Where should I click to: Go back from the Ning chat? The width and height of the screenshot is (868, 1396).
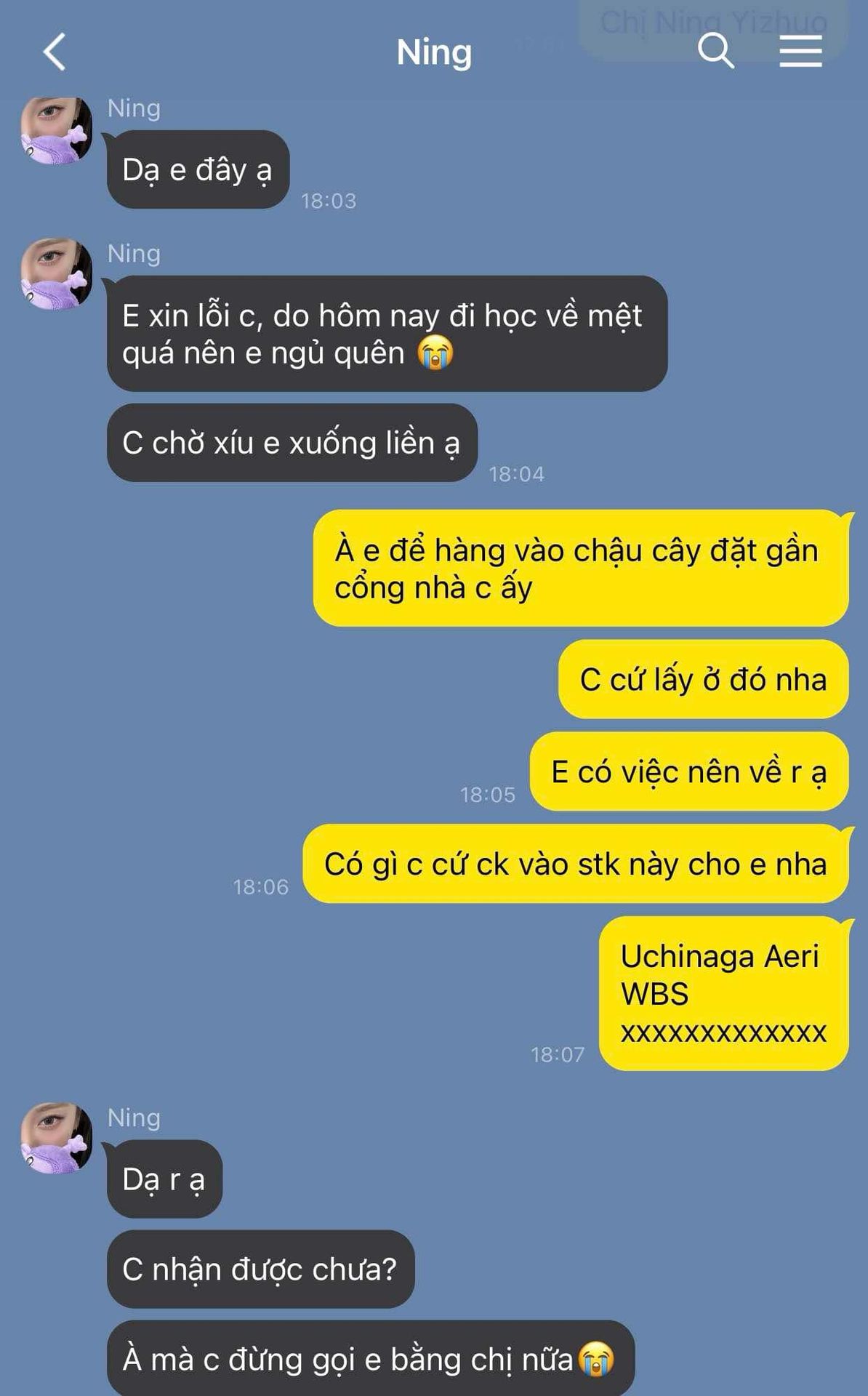[x=55, y=52]
